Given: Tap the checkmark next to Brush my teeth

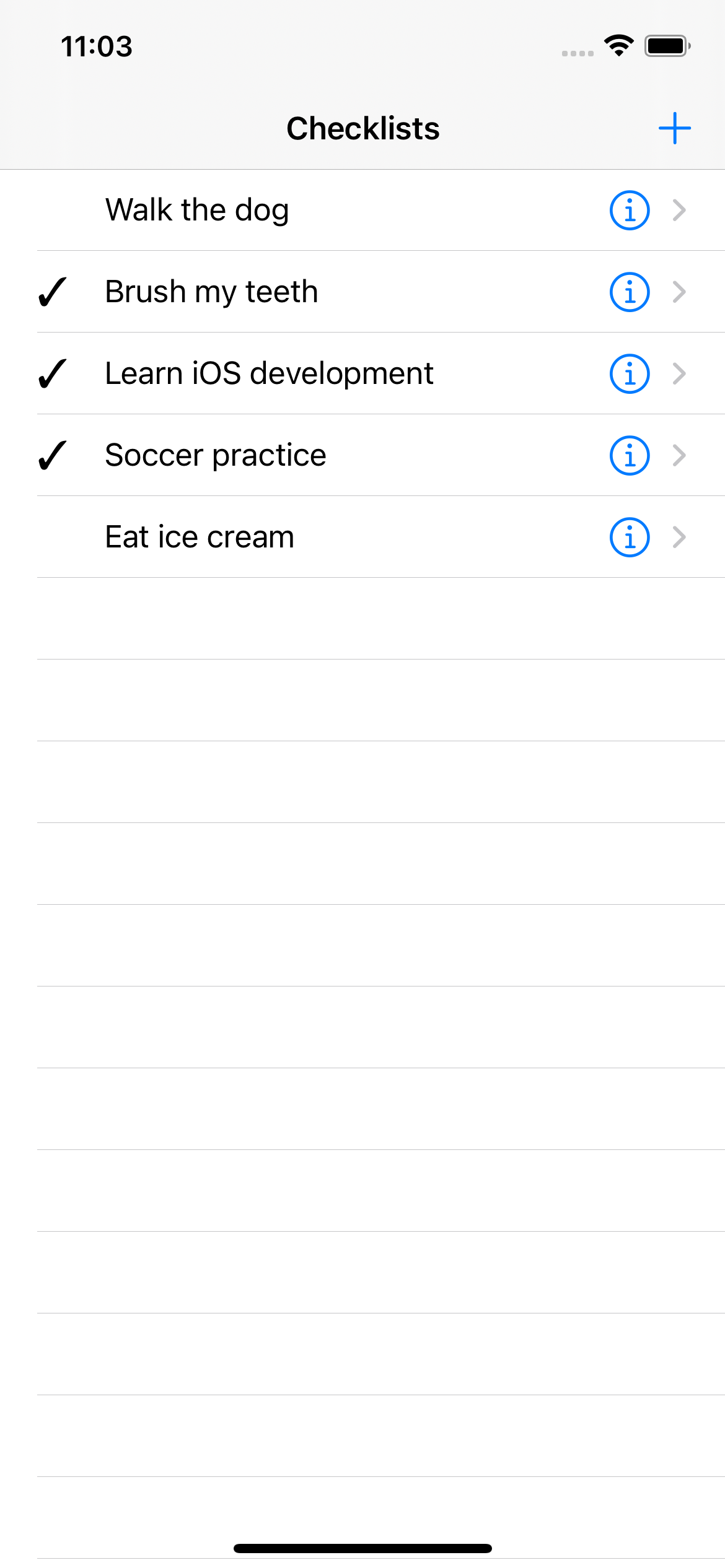Looking at the screenshot, I should click(52, 291).
